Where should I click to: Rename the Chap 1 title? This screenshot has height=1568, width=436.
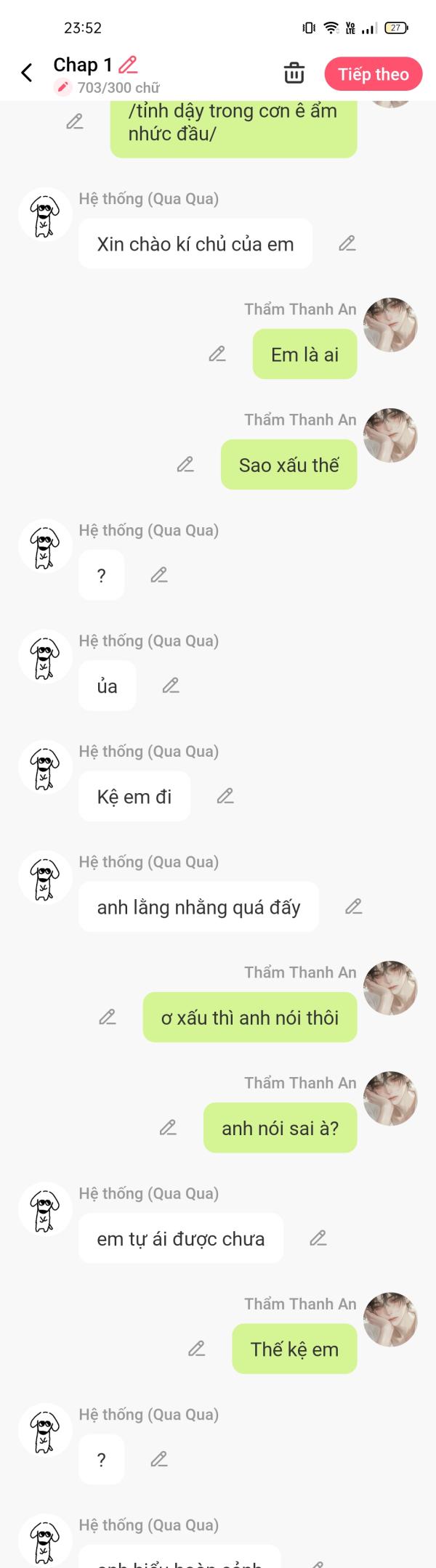[128, 65]
